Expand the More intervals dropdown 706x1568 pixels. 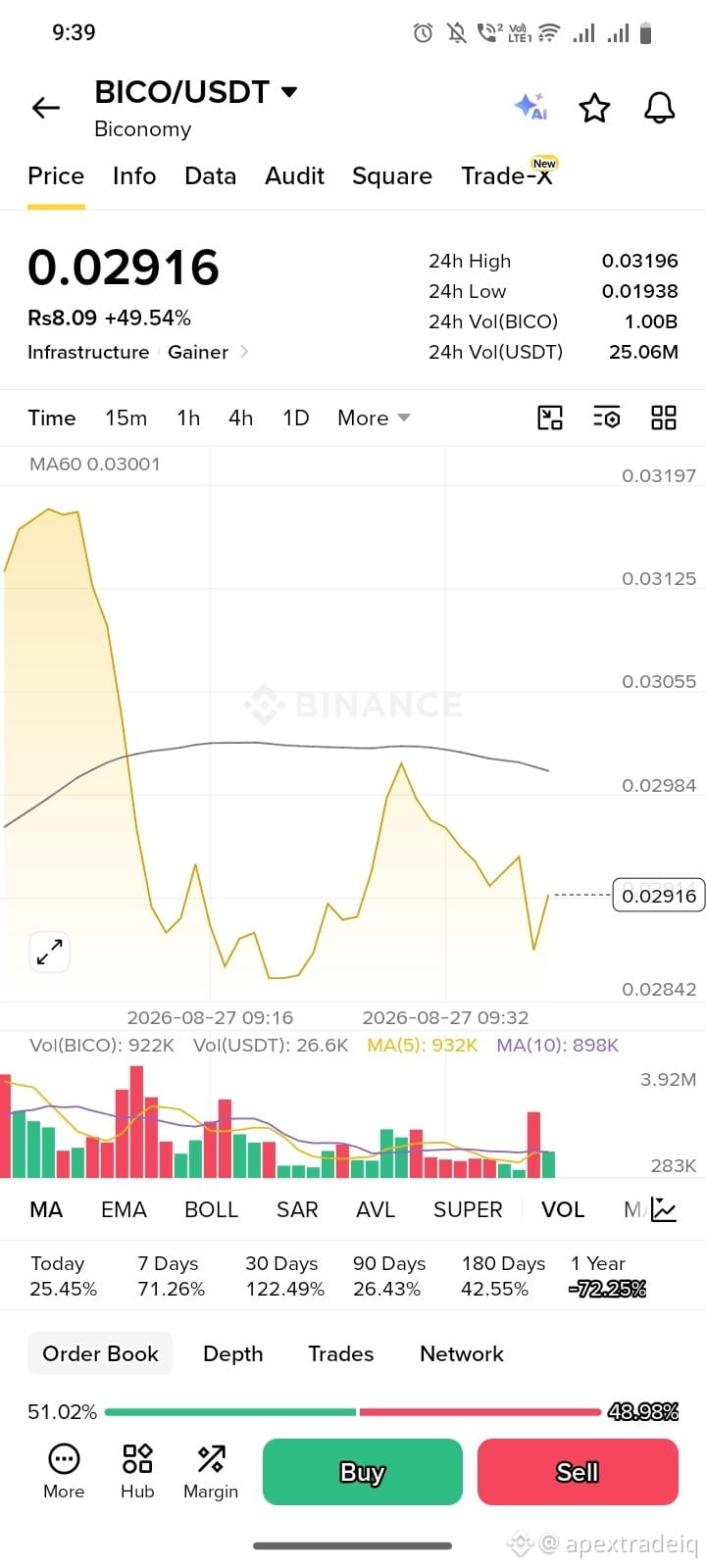click(374, 418)
